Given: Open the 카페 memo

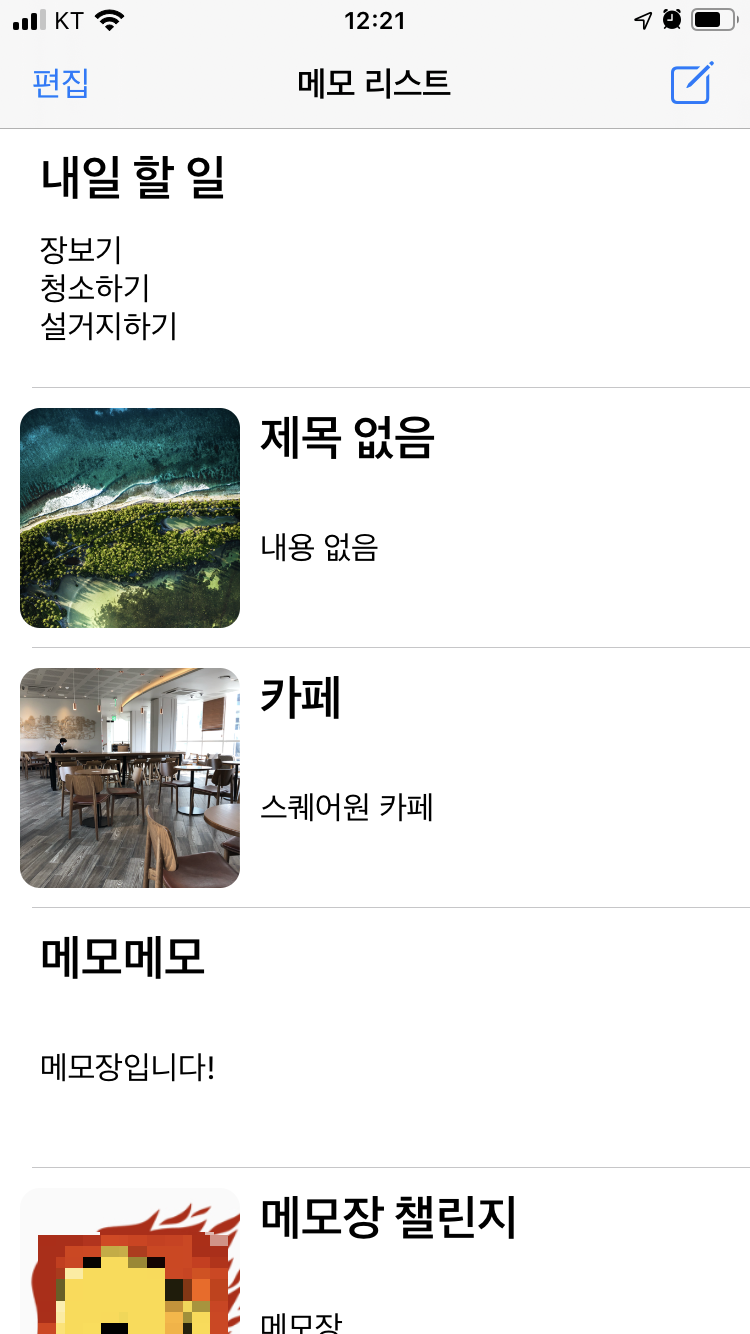Looking at the screenshot, I should (375, 778).
